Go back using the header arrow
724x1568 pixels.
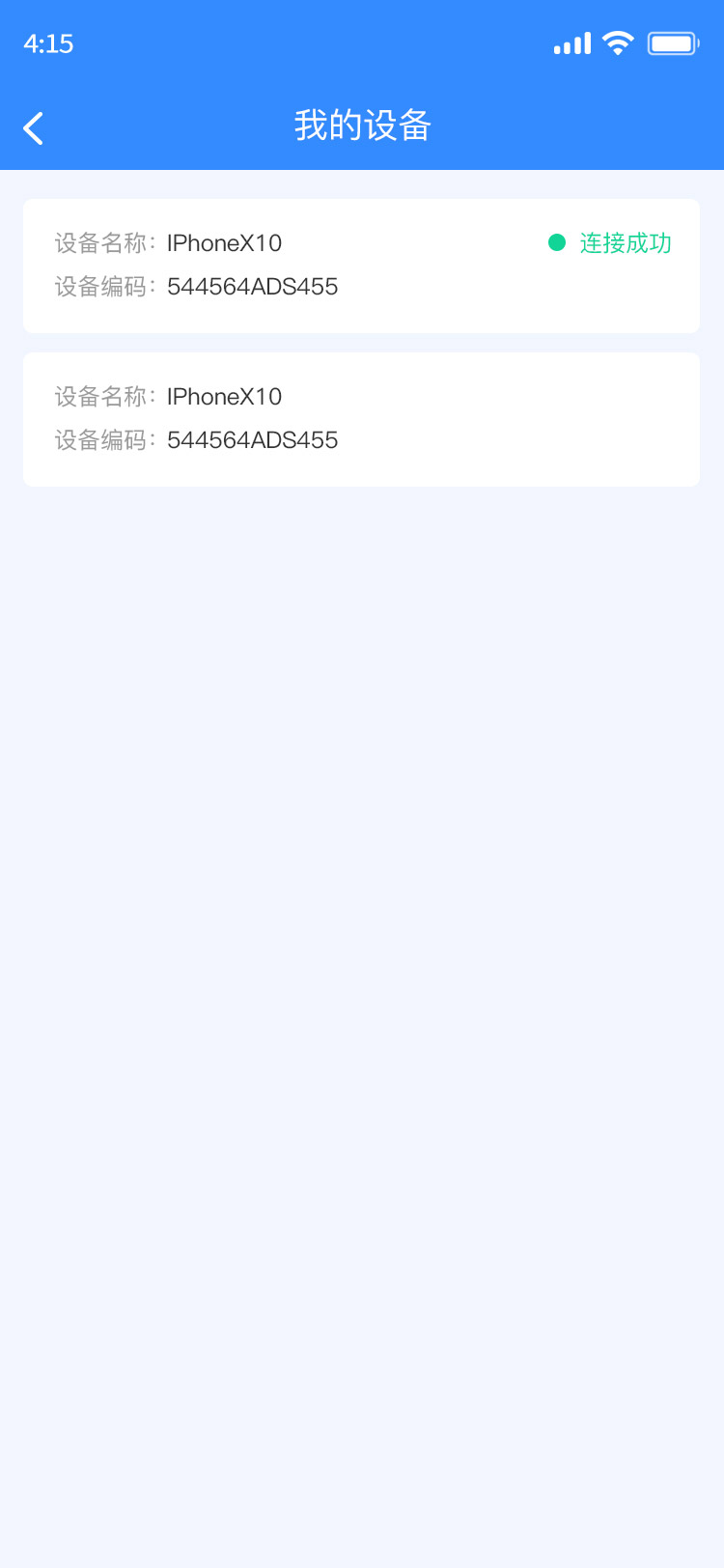pos(34,128)
